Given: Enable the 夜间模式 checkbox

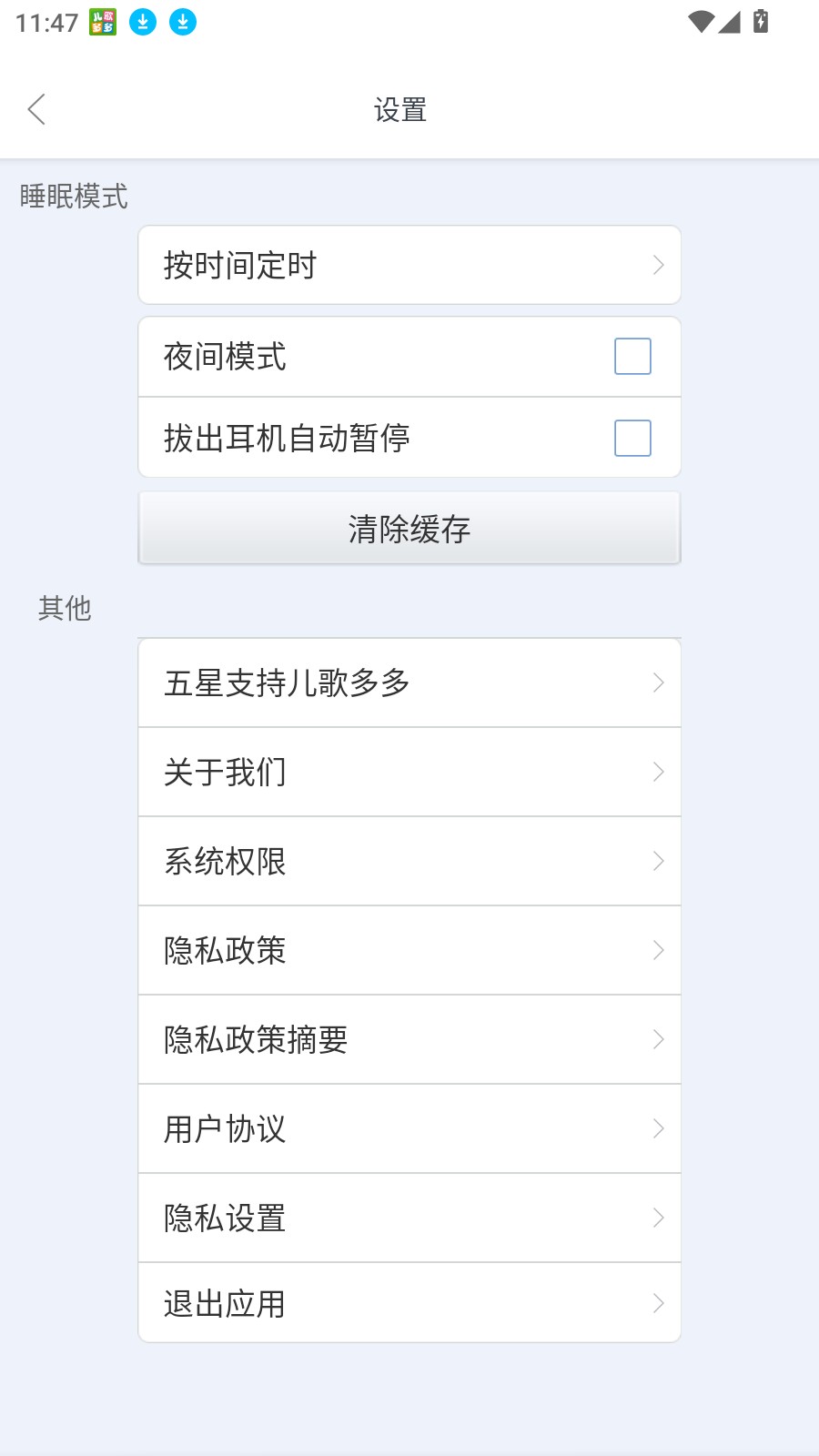Looking at the screenshot, I should pos(632,357).
